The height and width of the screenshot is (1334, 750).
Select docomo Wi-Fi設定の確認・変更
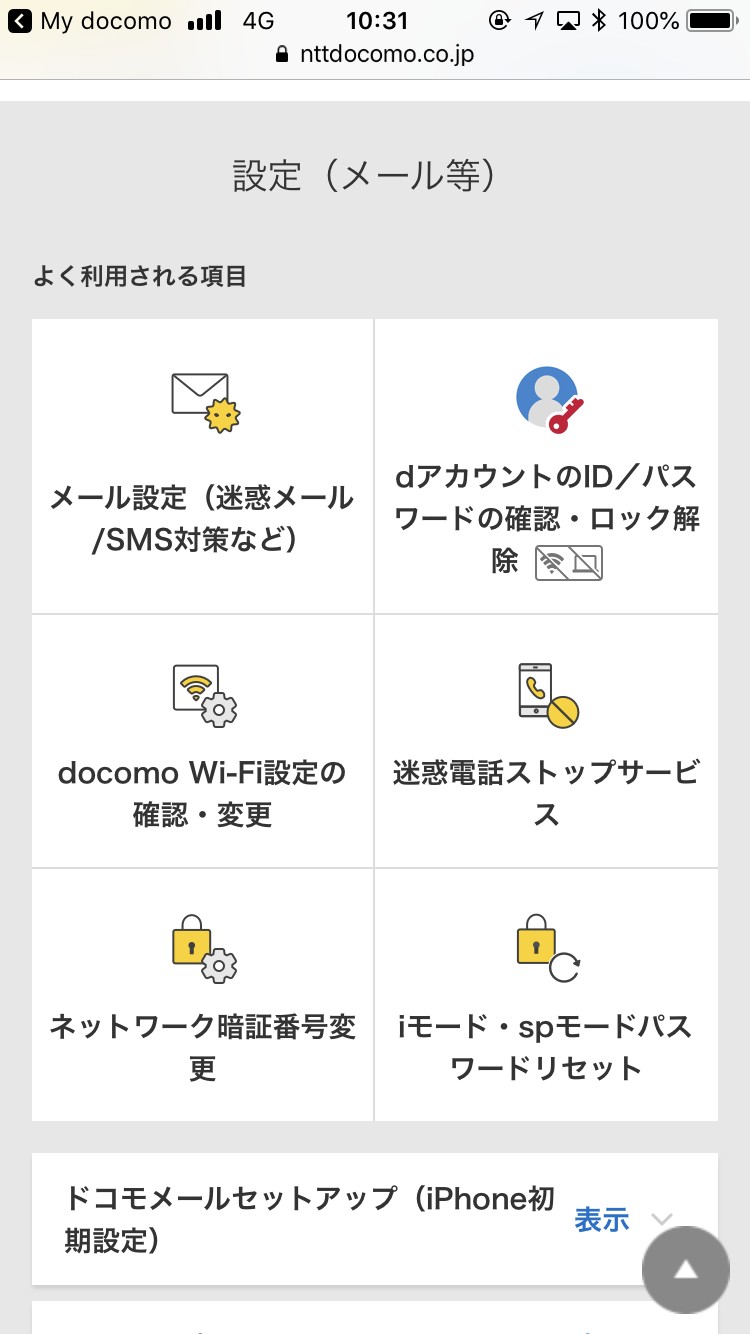pos(203,741)
